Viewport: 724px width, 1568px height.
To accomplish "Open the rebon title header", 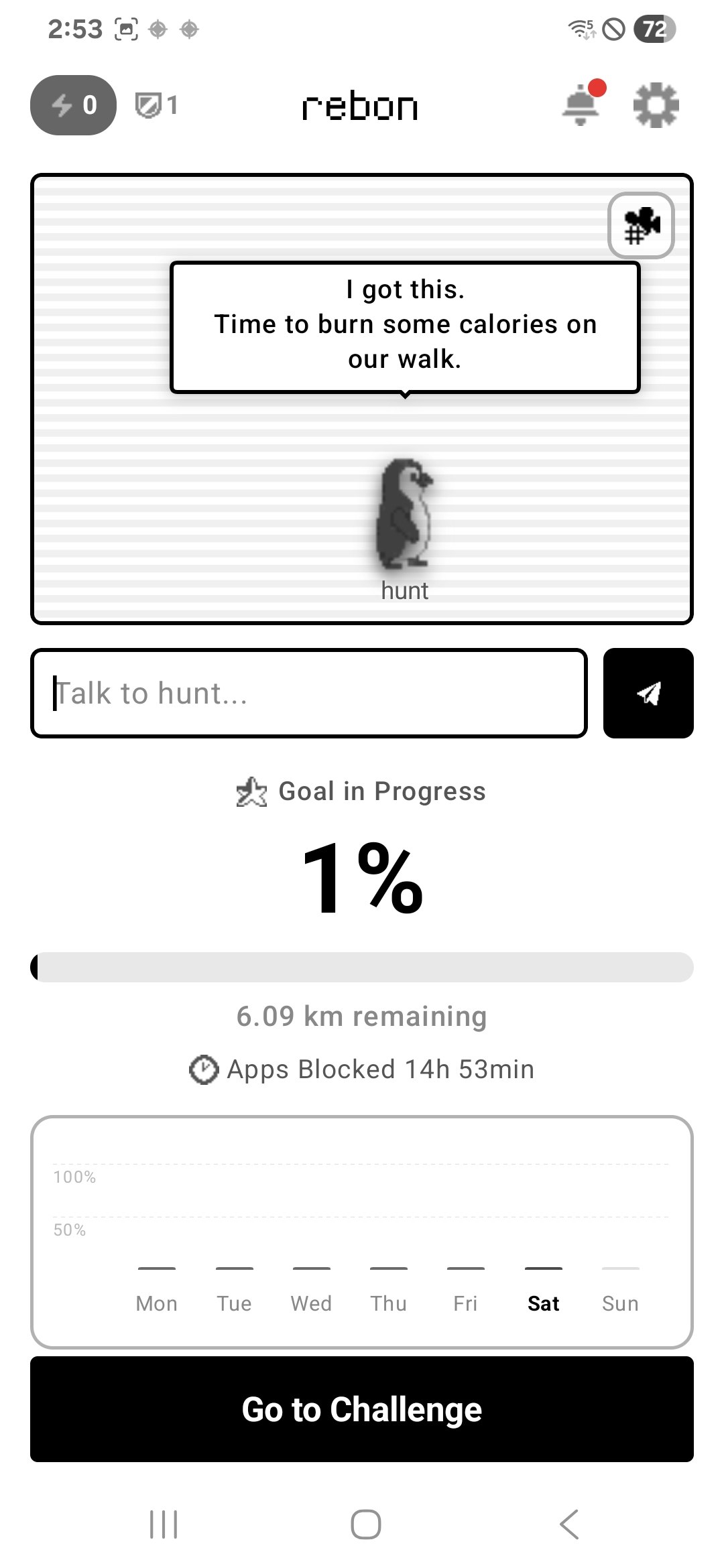I will [x=361, y=106].
